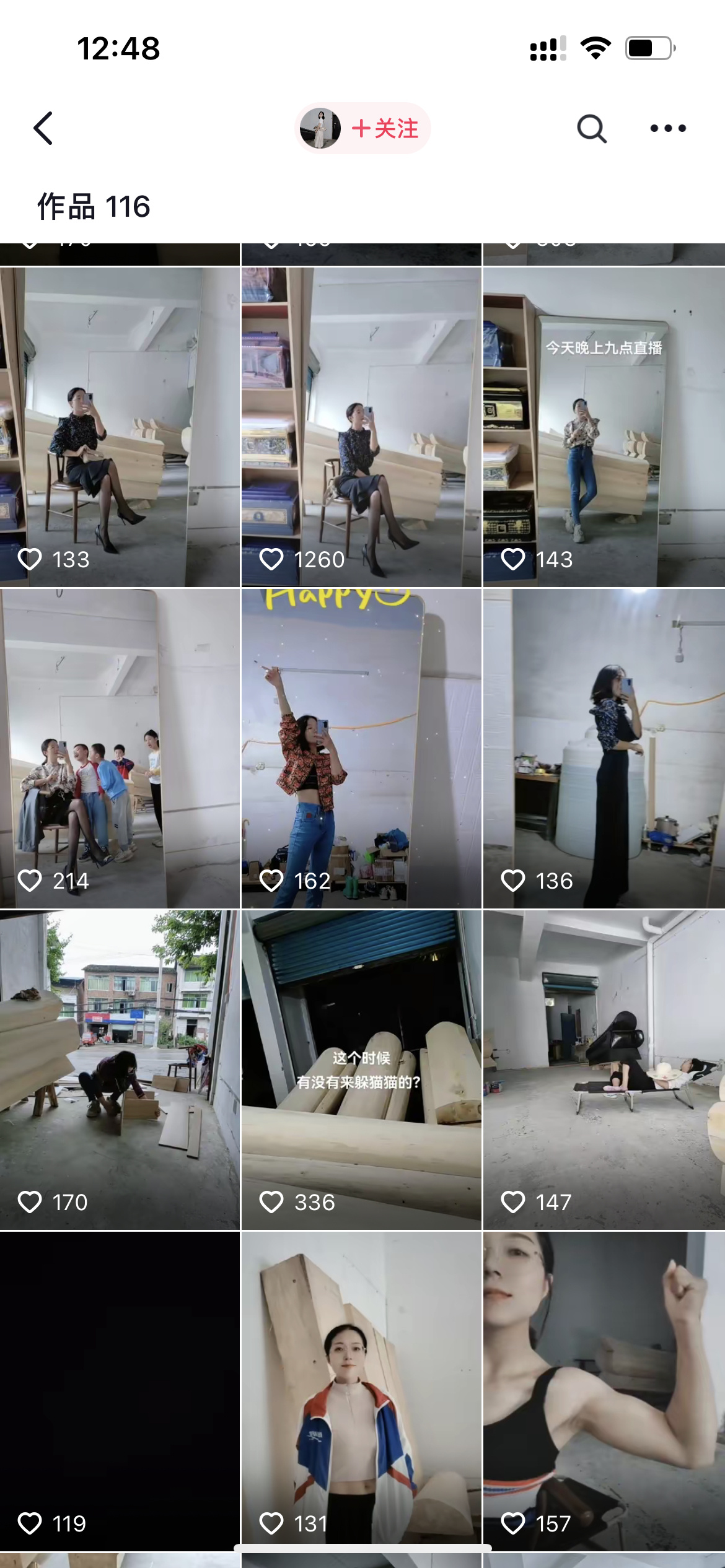Open the 今天晚上九点直播 video
This screenshot has width=725, height=1568.
[604, 427]
